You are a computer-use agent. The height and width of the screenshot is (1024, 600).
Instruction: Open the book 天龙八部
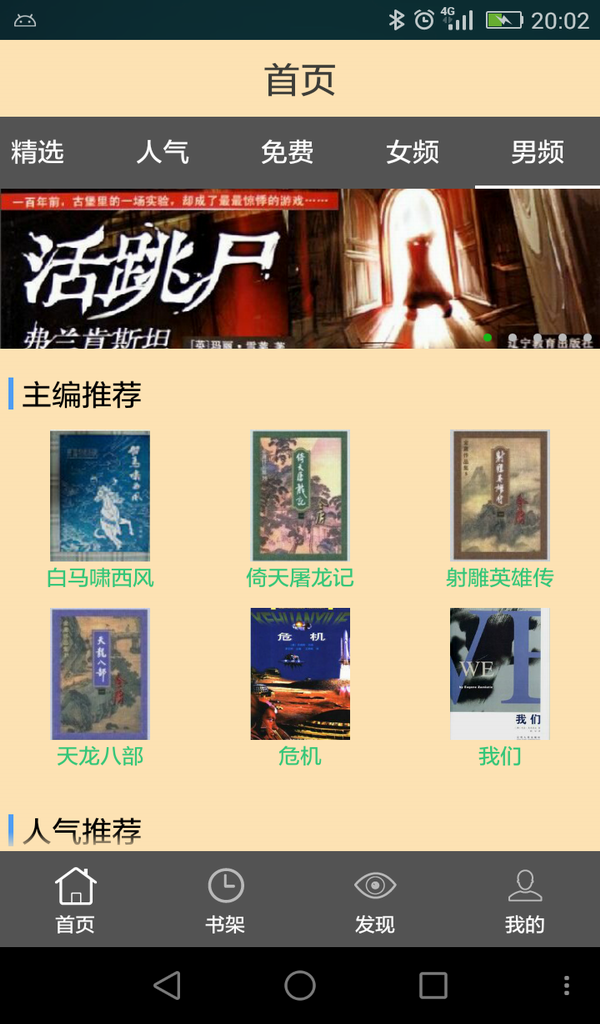pos(100,674)
